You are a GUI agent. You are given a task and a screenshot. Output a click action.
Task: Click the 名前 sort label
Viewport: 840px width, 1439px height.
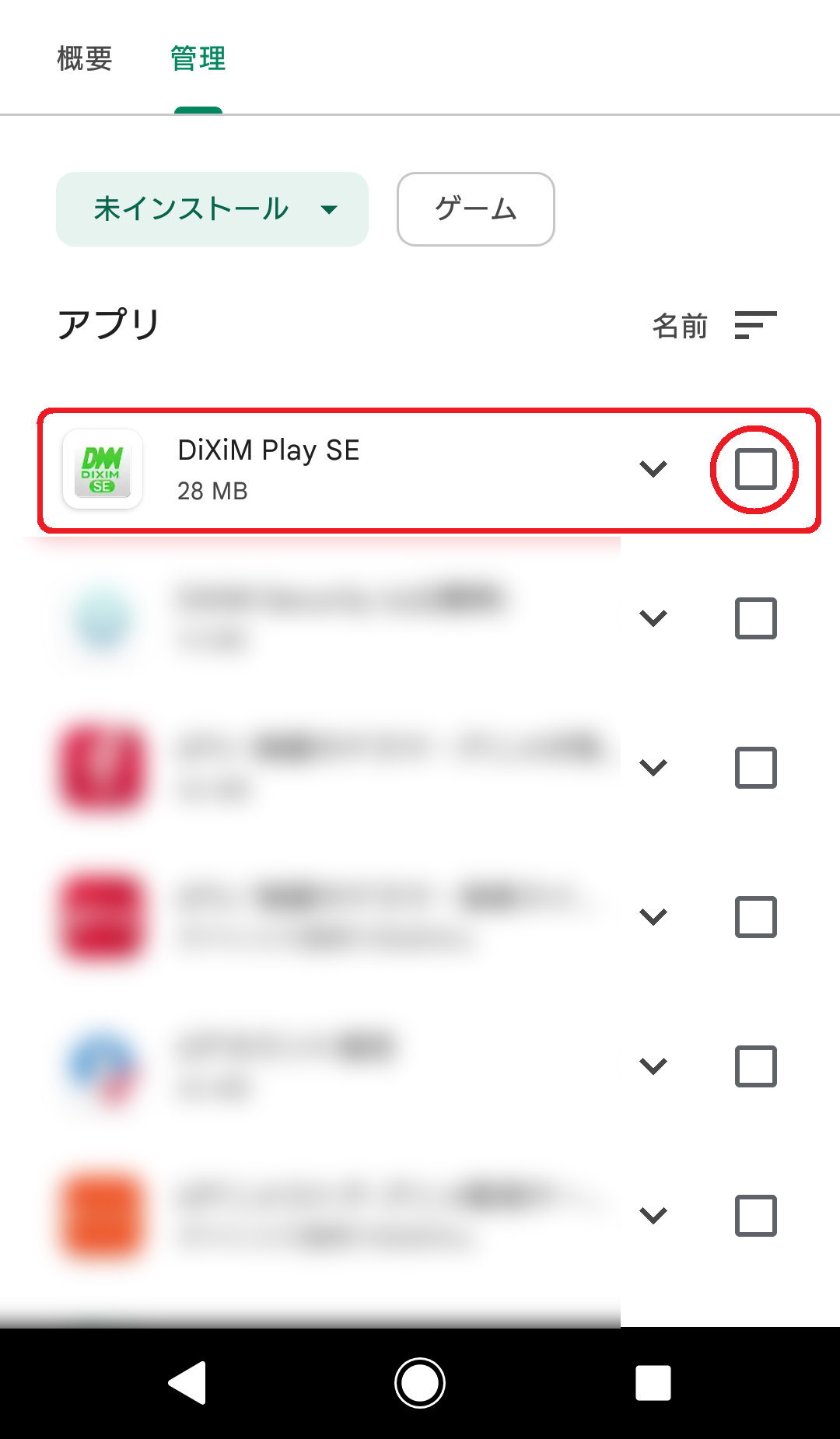pyautogui.click(x=680, y=325)
